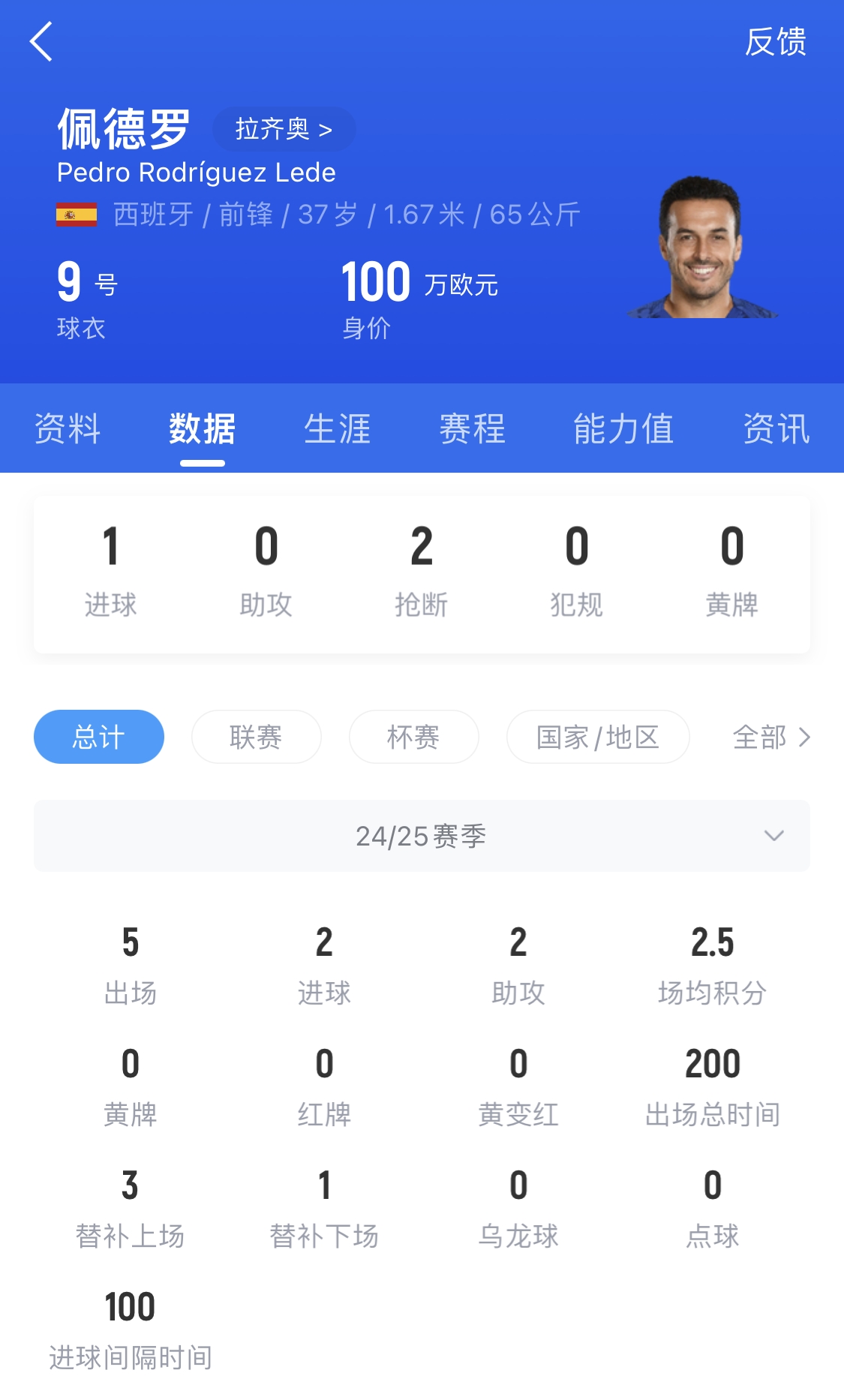844x1400 pixels.
Task: Filter stats by 杯赛
Action: pyautogui.click(x=413, y=737)
